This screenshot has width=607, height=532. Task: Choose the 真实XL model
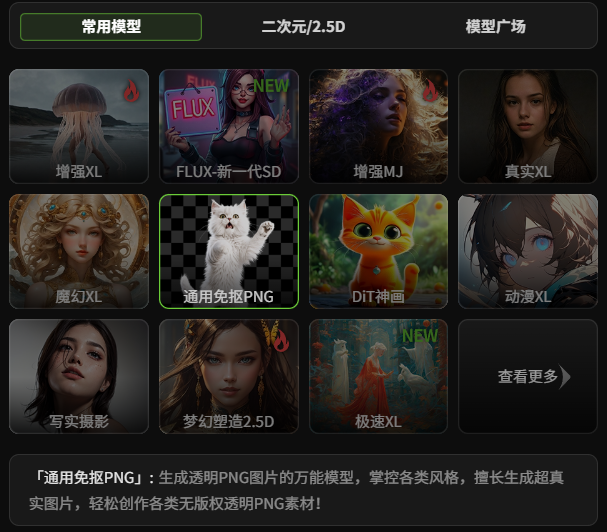click(527, 126)
